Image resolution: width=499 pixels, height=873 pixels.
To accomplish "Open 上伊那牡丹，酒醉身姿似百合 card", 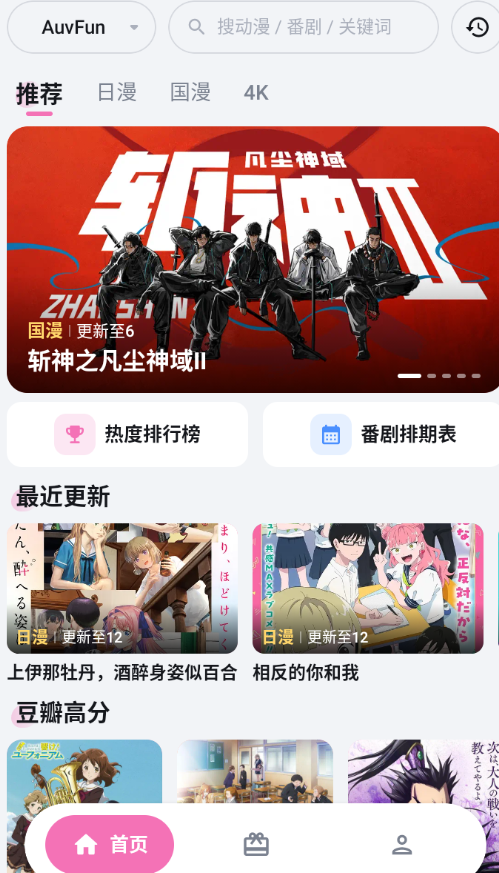I will (123, 603).
